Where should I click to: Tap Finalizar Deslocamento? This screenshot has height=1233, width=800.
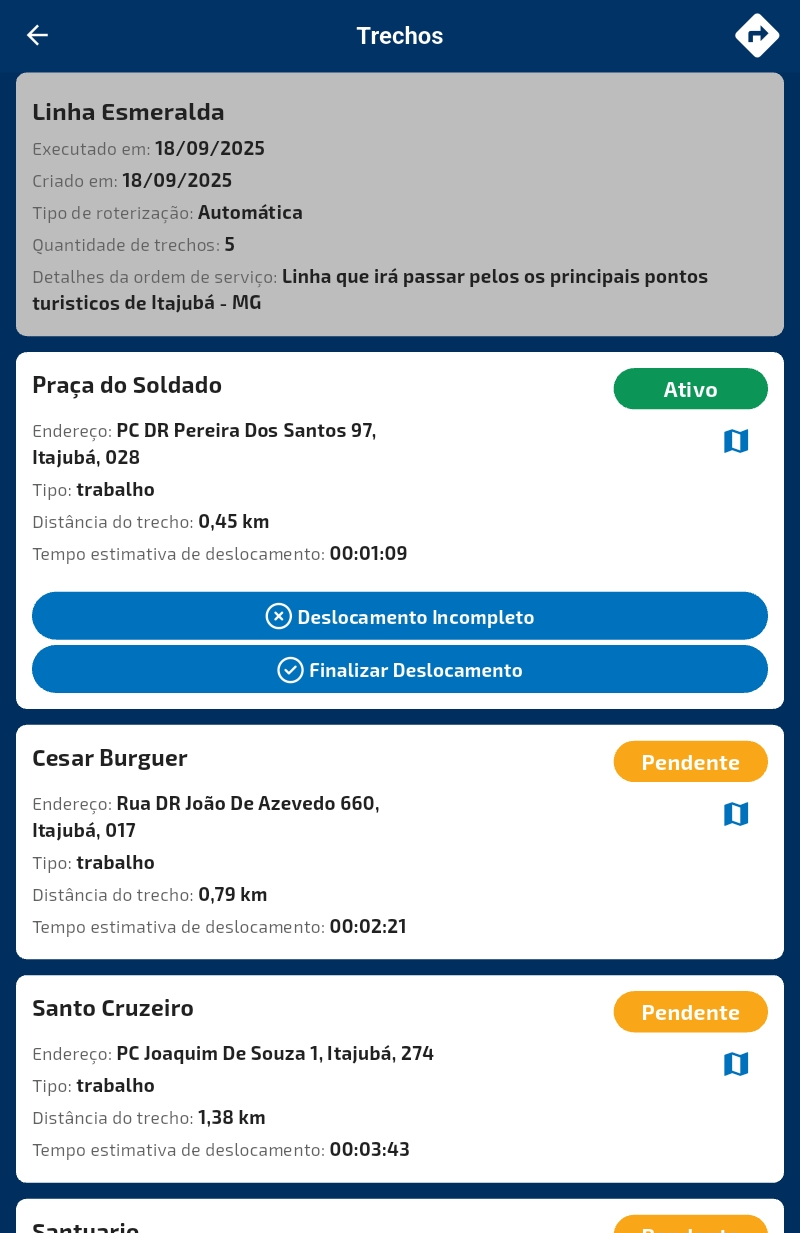(x=400, y=670)
